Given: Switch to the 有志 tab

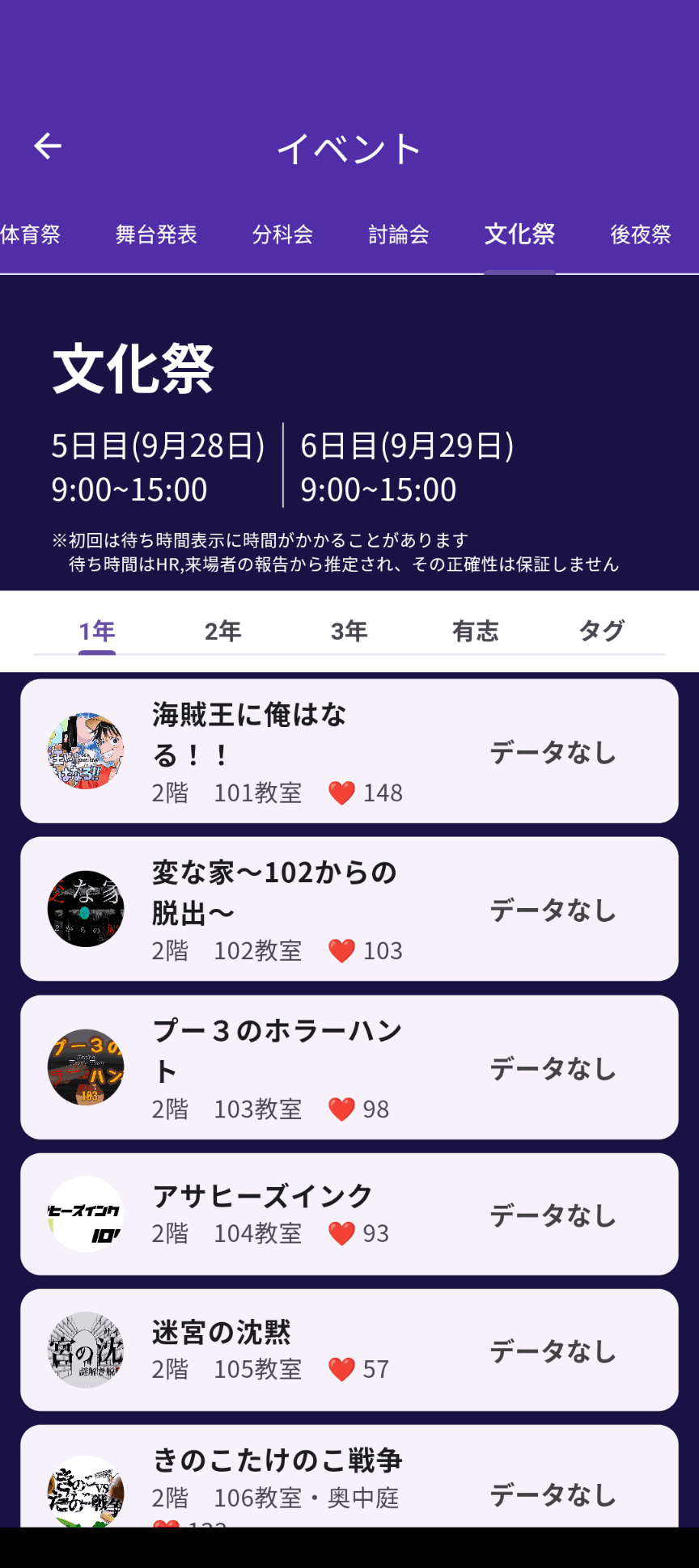Looking at the screenshot, I should 475,630.
